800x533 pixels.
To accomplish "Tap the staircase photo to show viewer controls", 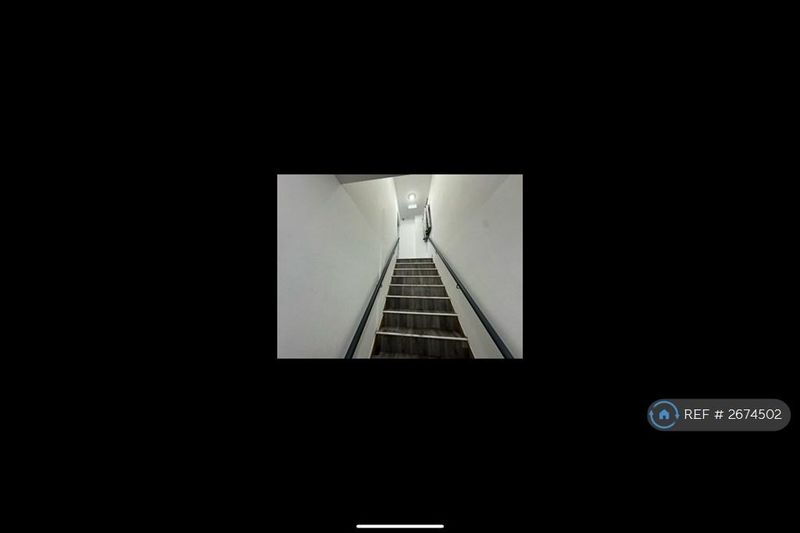I will pyautogui.click(x=399, y=266).
